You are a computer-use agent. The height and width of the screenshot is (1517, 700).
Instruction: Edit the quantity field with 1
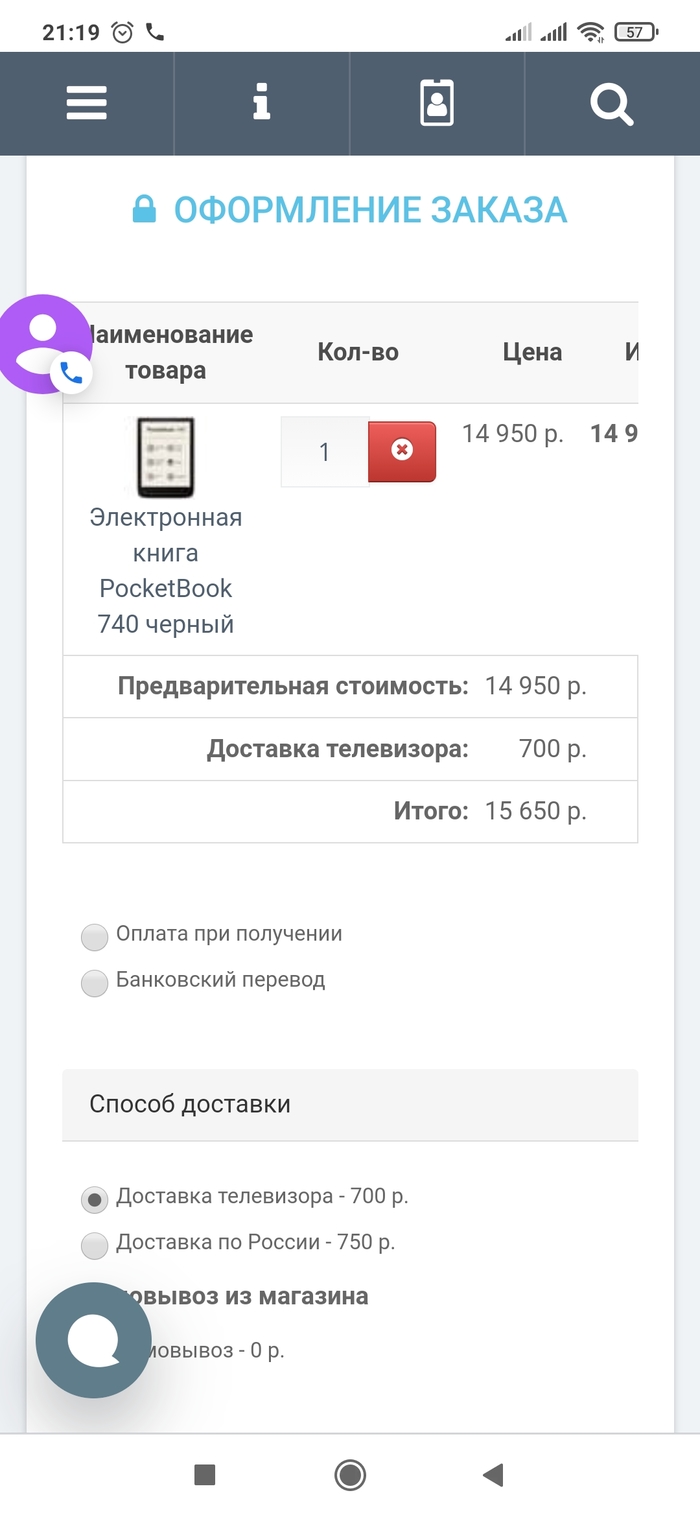click(324, 452)
